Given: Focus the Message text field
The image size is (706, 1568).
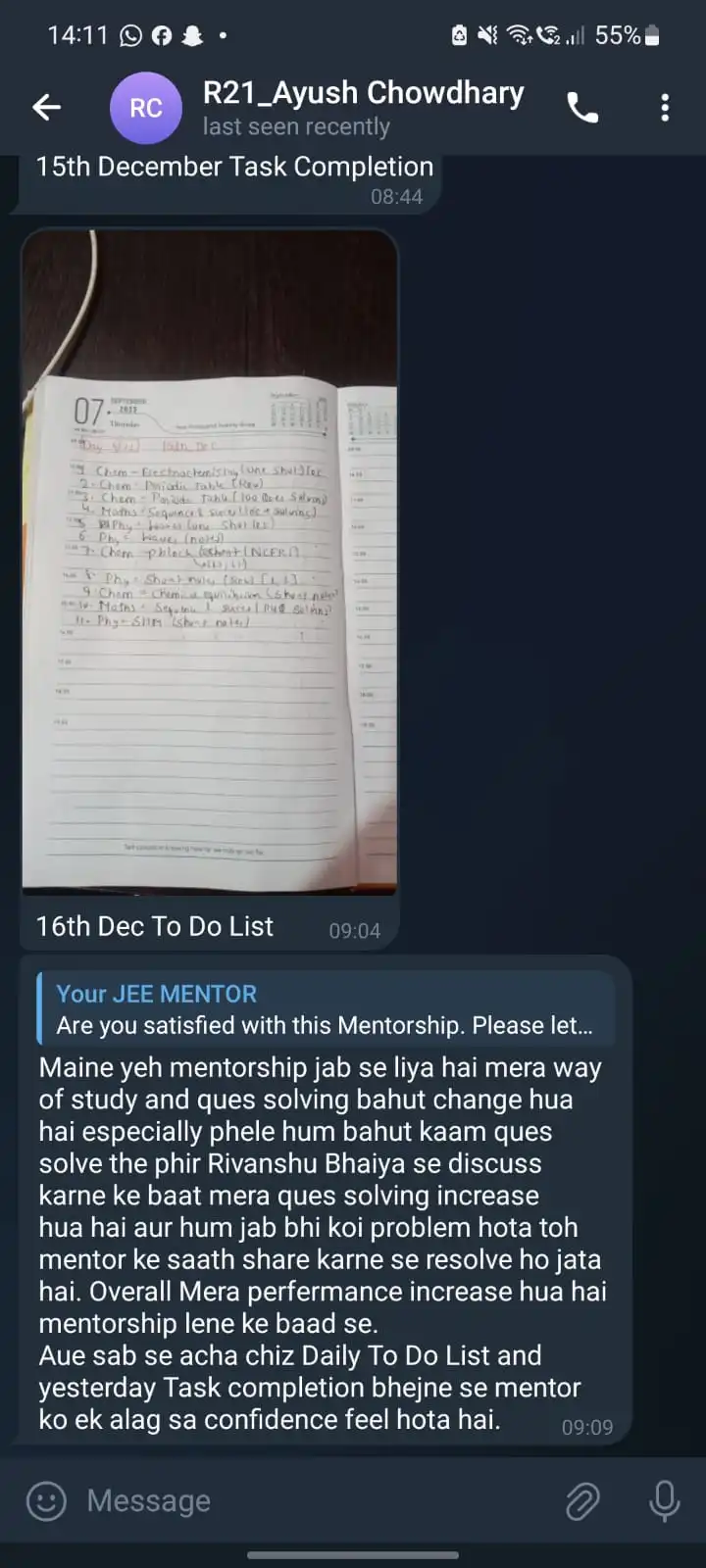Looking at the screenshot, I should (314, 1500).
